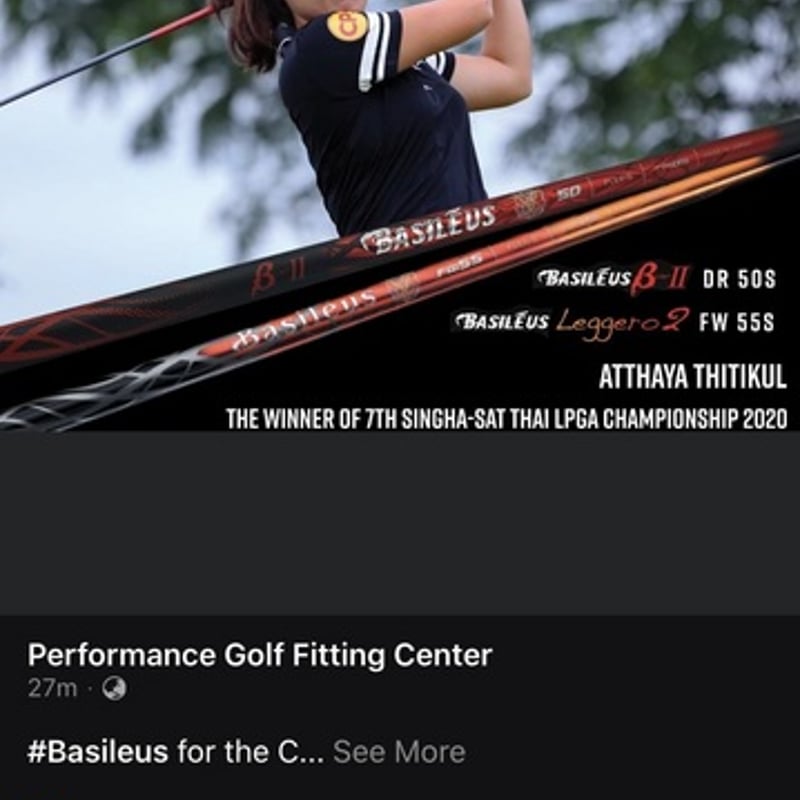Open the Basileus shaft post photo
This screenshot has height=800, width=800.
coord(400,215)
